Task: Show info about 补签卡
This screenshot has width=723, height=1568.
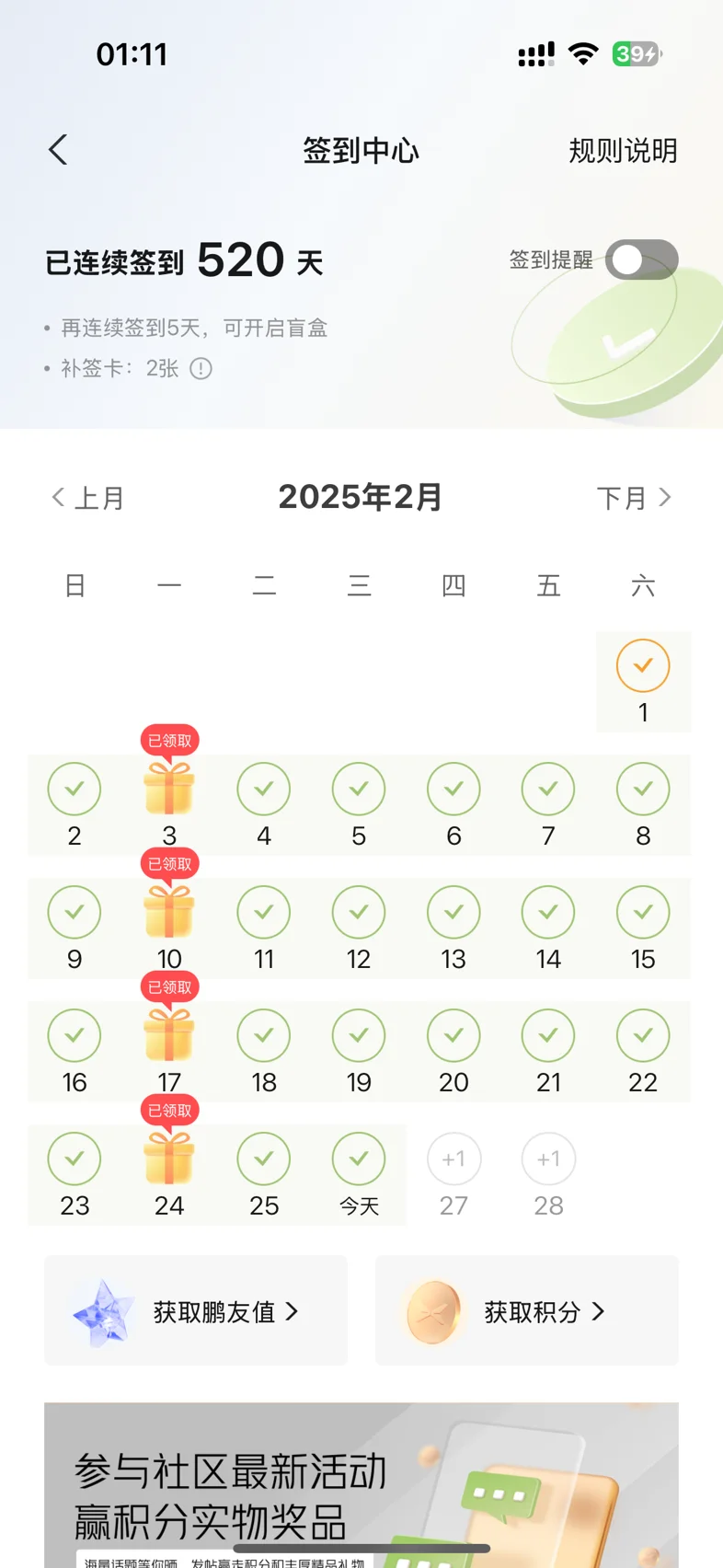Action: (x=201, y=369)
